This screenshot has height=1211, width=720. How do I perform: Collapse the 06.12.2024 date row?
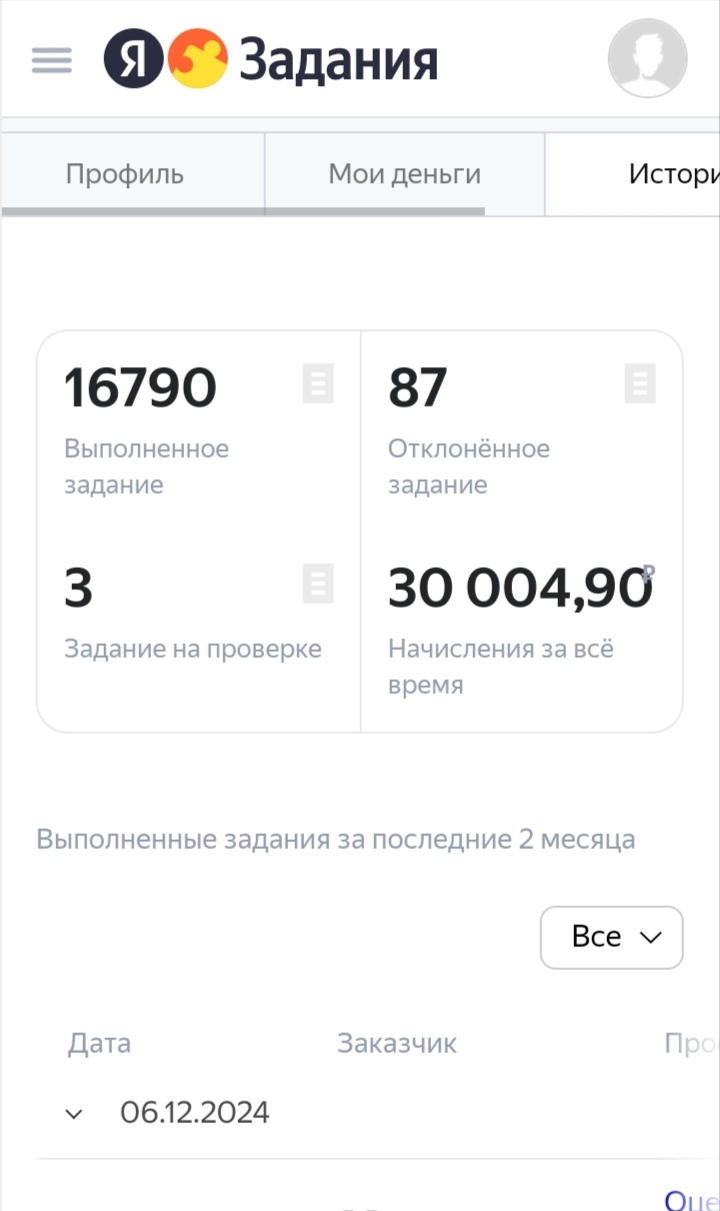click(x=74, y=1113)
